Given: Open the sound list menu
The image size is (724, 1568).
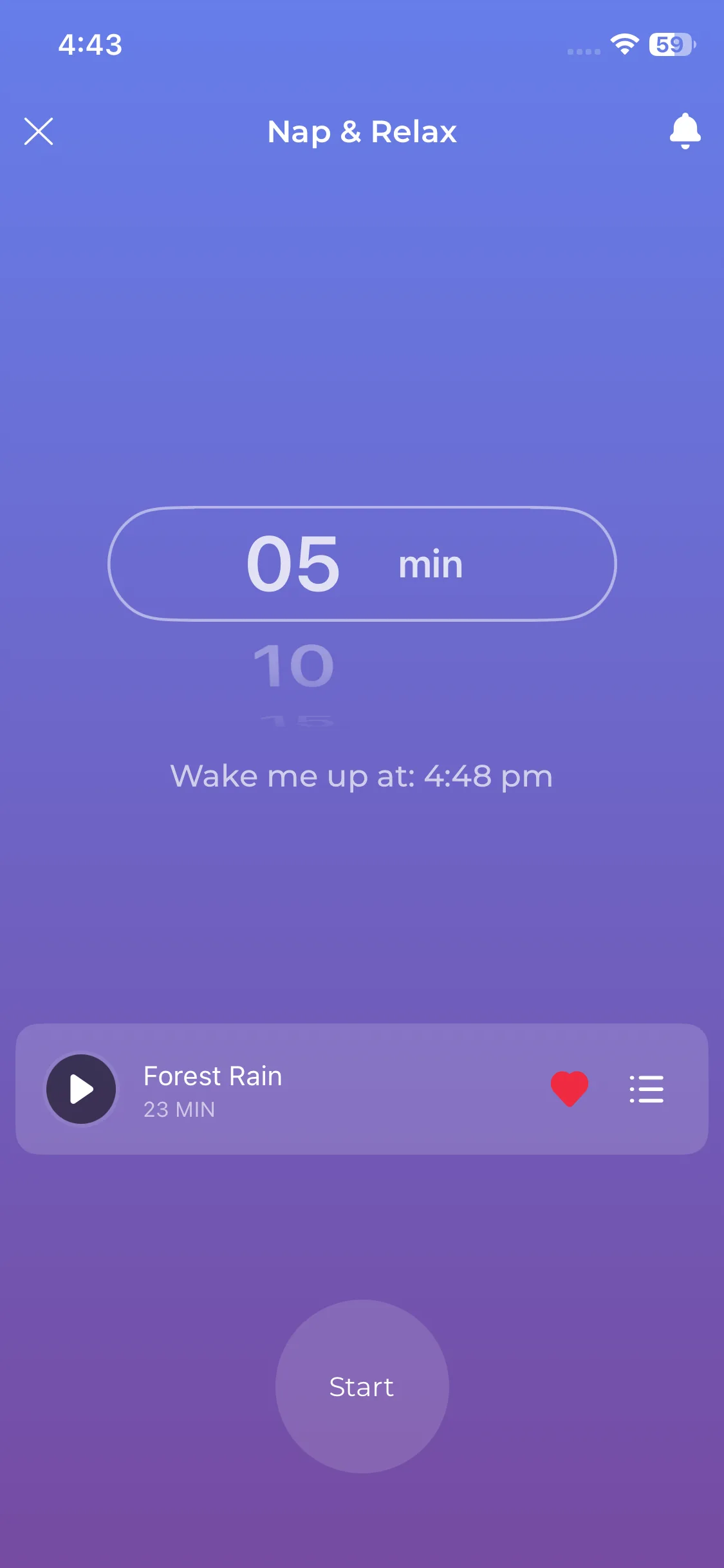Looking at the screenshot, I should 646,1089.
